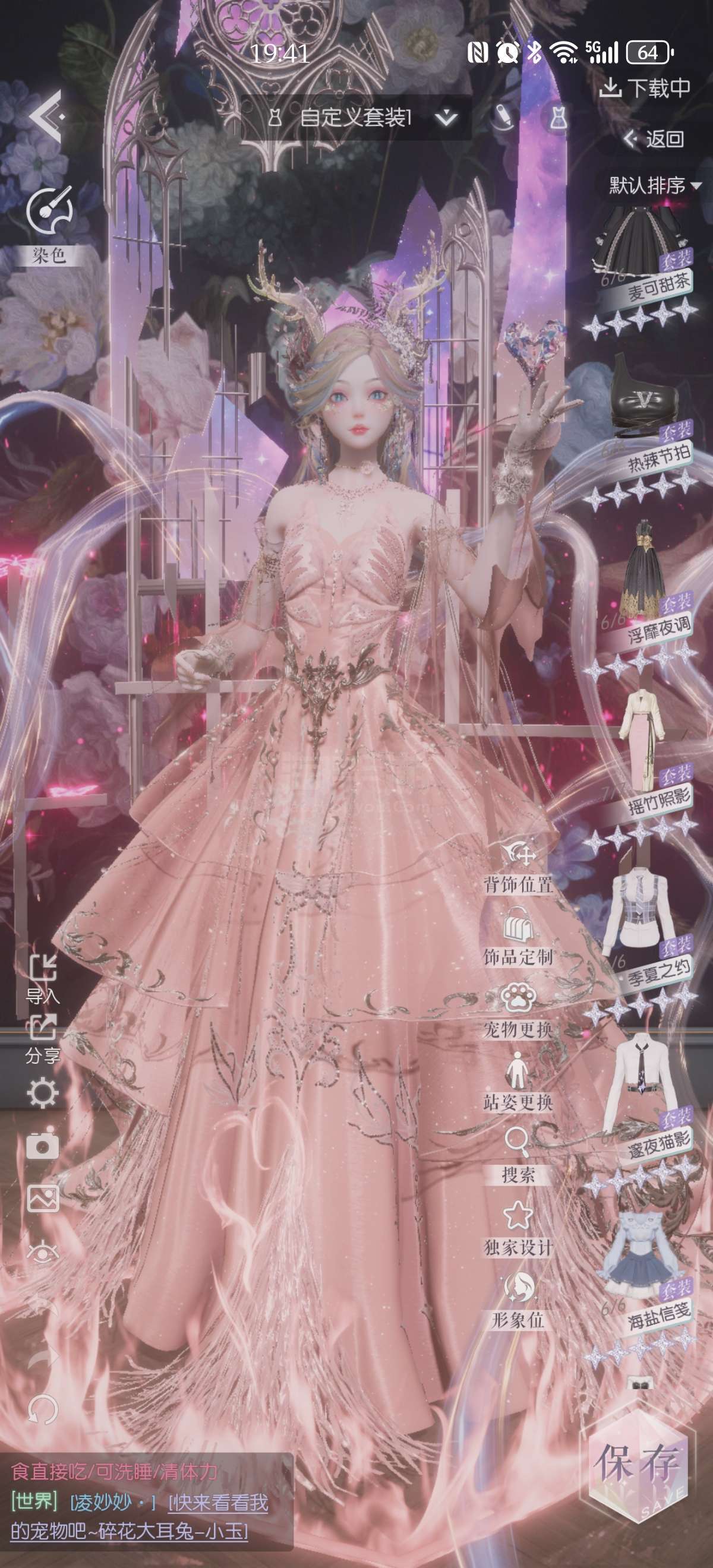Tap 导入 to import an outfit
Viewport: 713px width, 1568px height.
tap(43, 980)
